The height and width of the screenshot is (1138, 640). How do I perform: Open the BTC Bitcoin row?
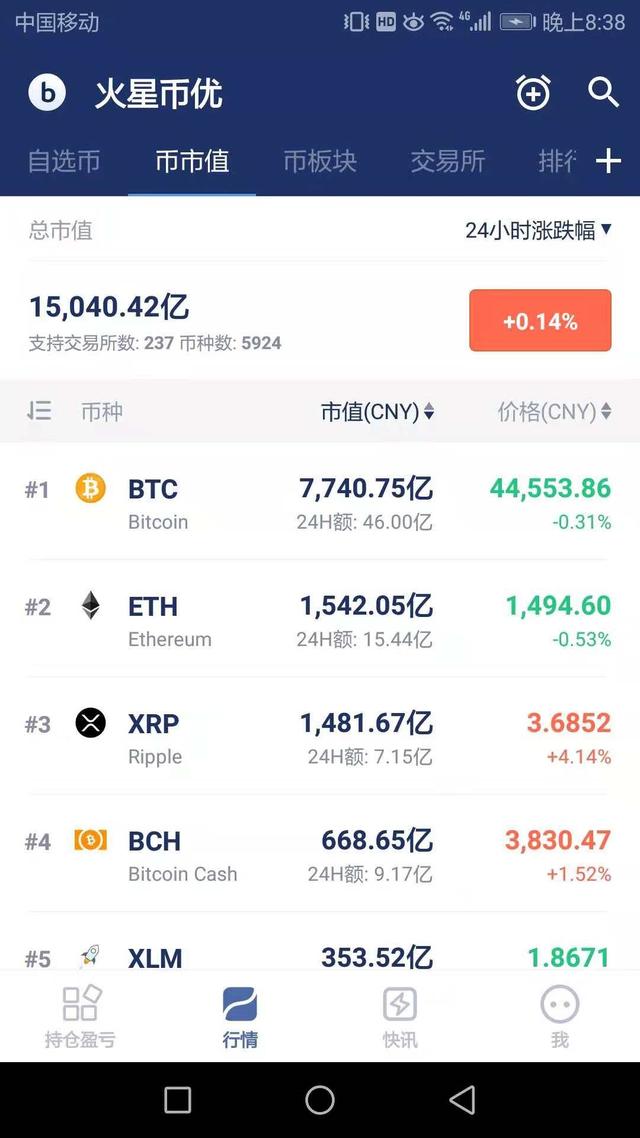[320, 502]
